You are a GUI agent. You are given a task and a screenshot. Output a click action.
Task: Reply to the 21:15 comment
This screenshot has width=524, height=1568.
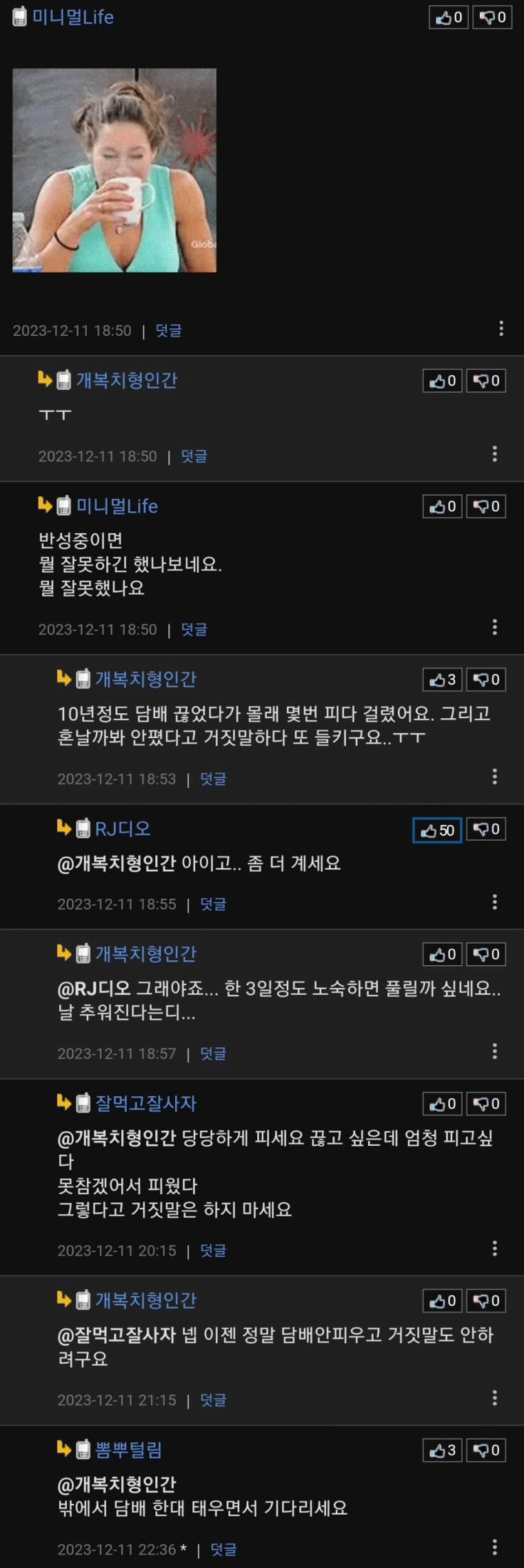pos(213,1400)
